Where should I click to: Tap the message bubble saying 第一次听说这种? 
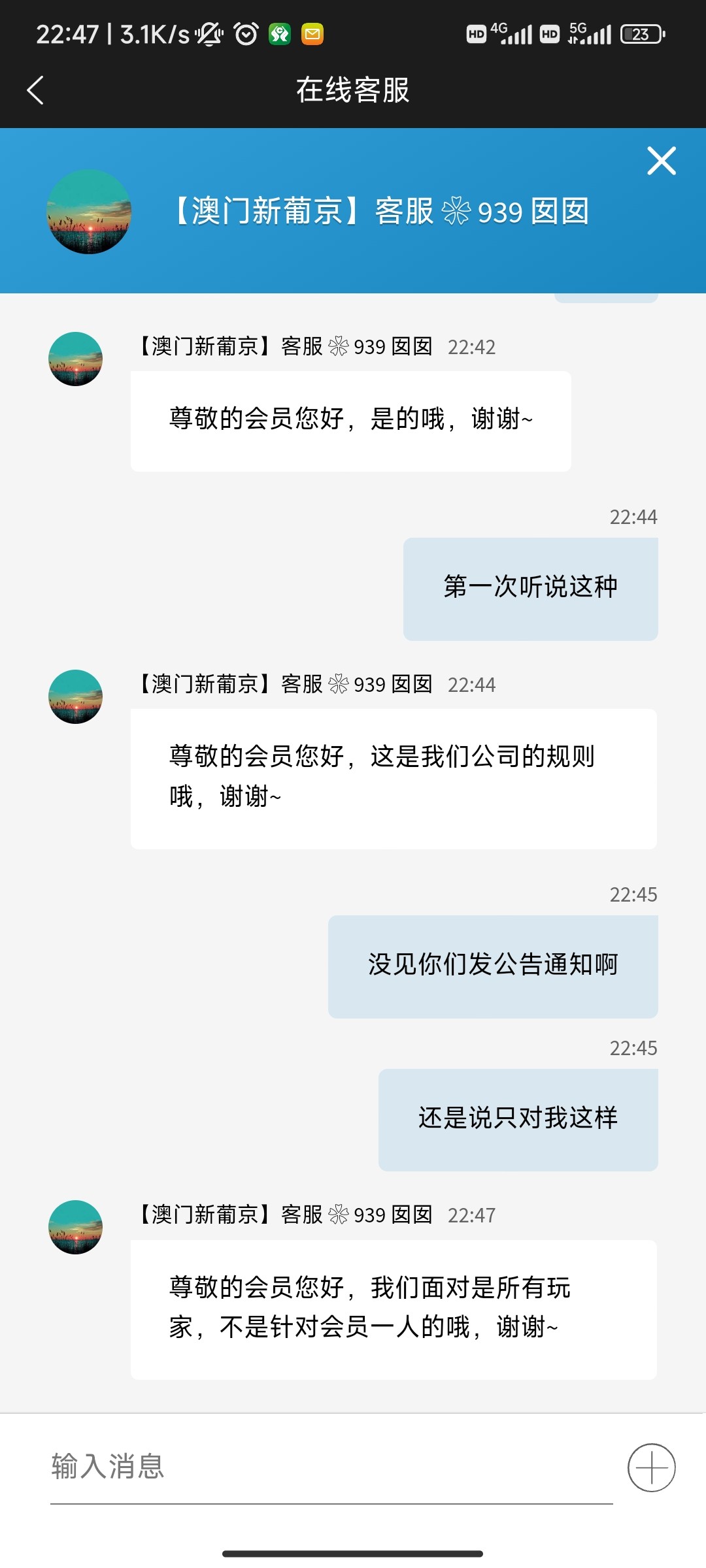(531, 588)
